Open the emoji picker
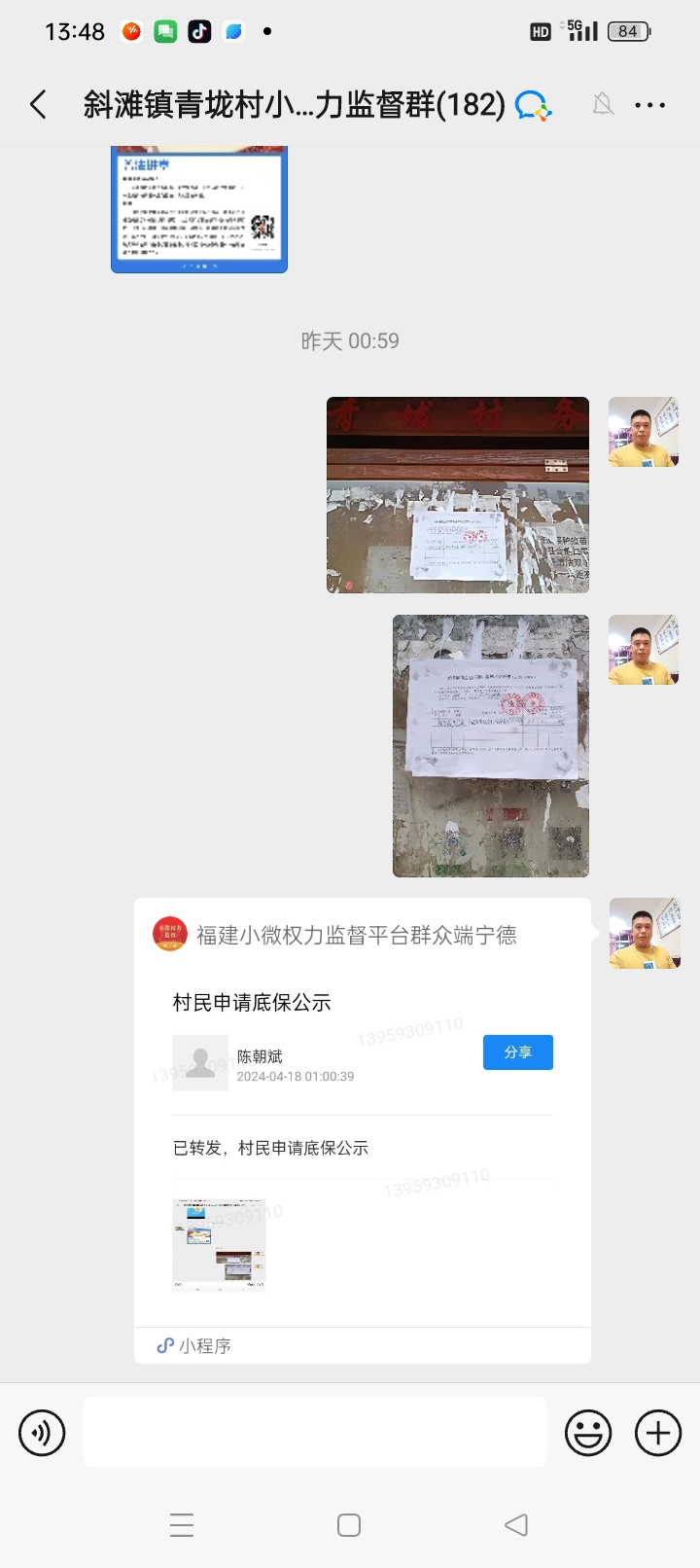 tap(588, 1433)
